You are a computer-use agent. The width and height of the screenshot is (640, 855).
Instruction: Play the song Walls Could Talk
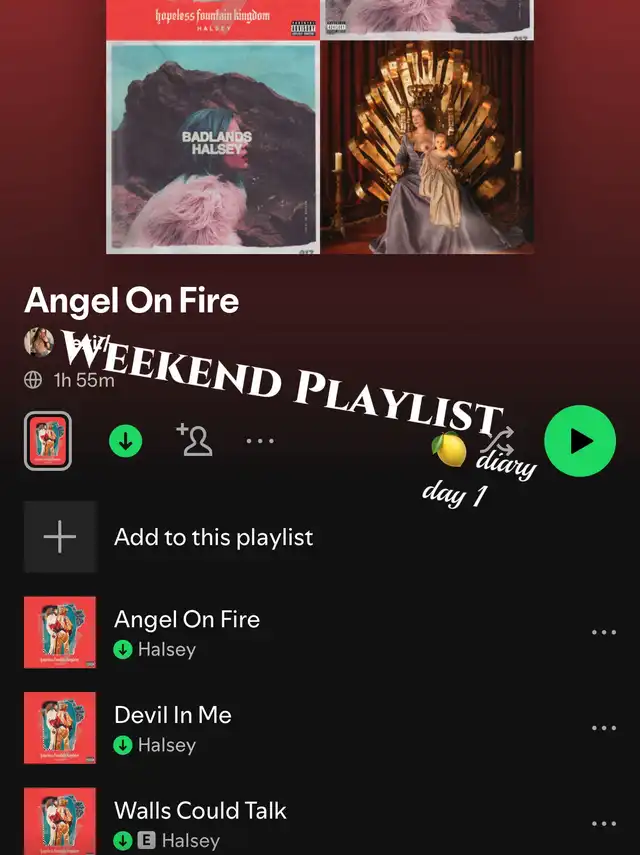[x=200, y=811]
